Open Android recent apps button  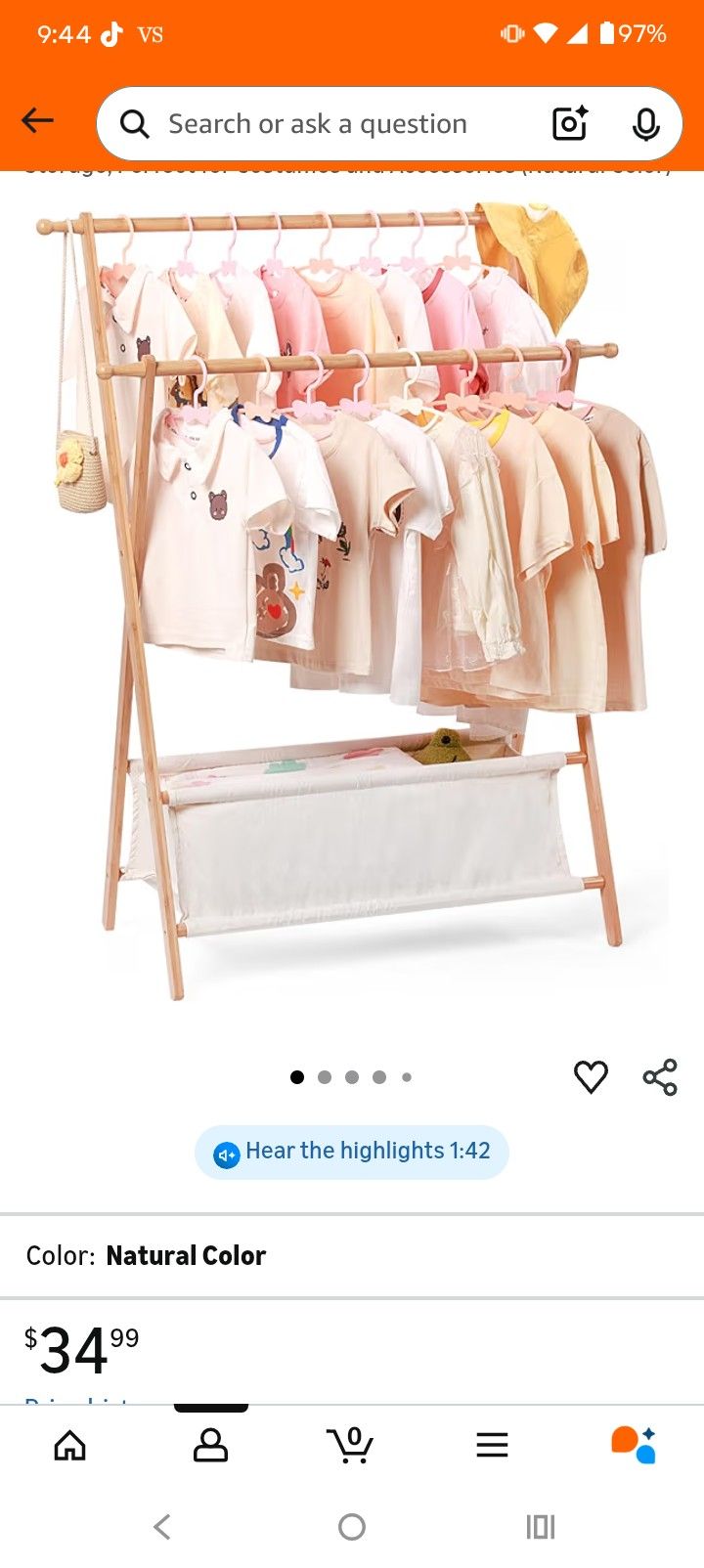click(x=541, y=1526)
